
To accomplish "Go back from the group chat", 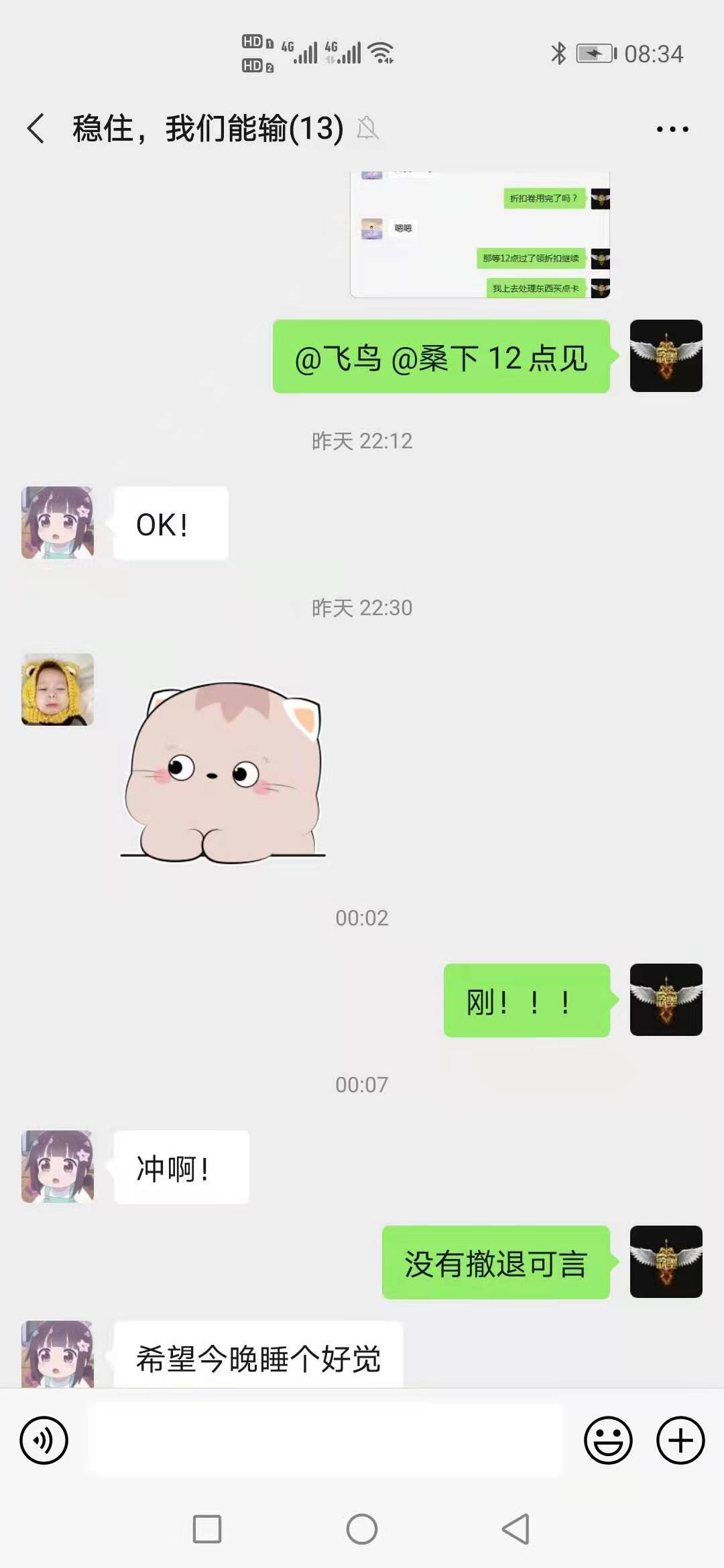I will (36, 128).
